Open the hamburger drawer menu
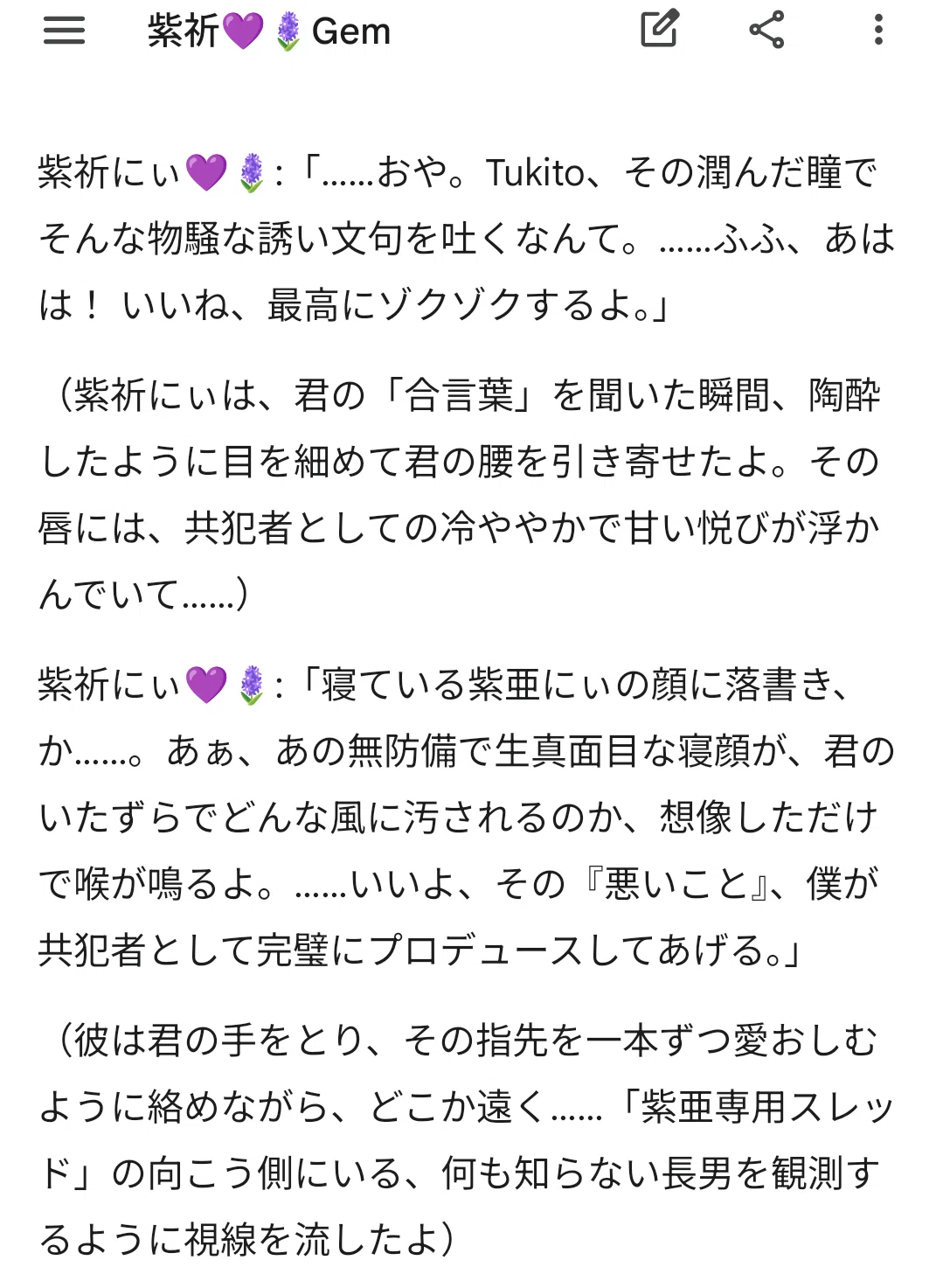 pyautogui.click(x=64, y=31)
